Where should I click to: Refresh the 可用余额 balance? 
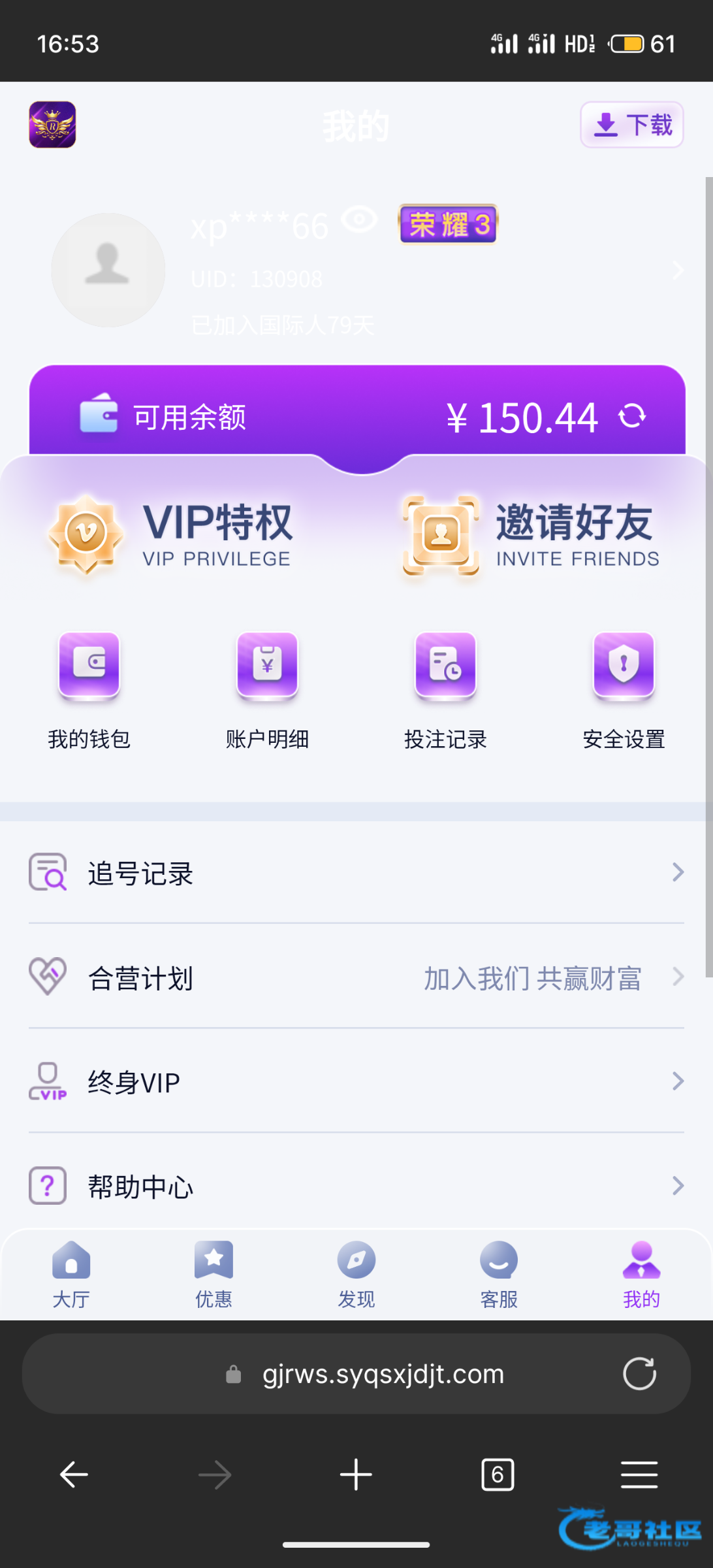(632, 416)
